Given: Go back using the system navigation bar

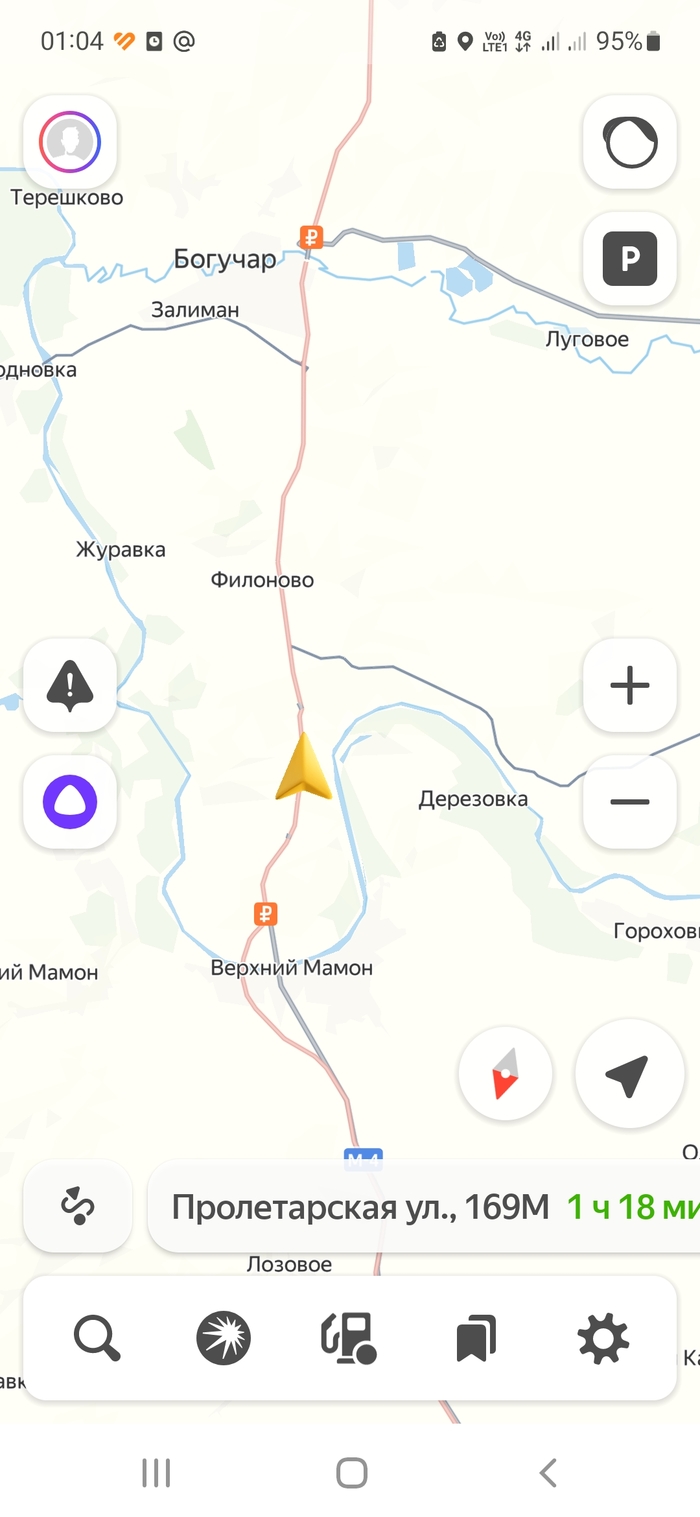Looking at the screenshot, I should click(x=547, y=1472).
